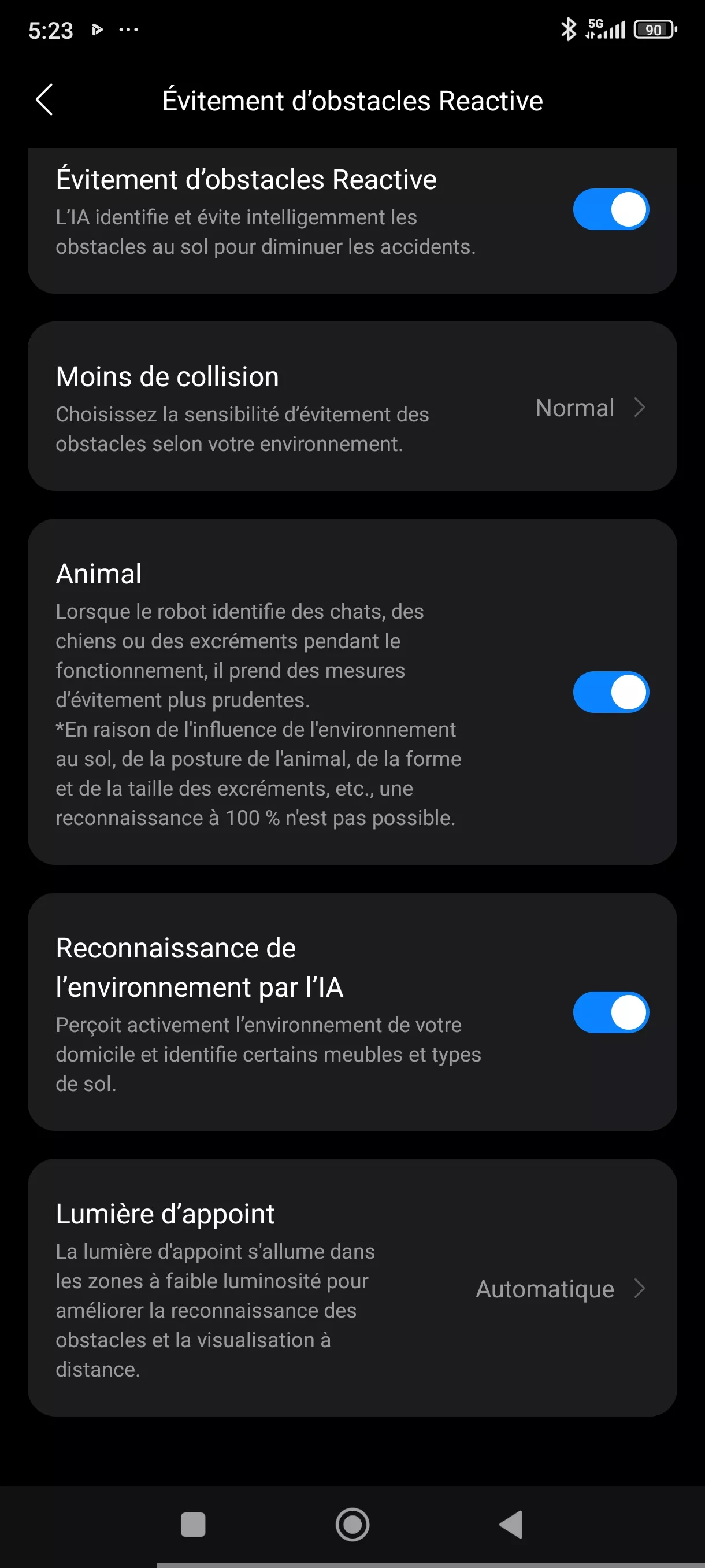Tap the ellipsis icon near the clock
The width and height of the screenshot is (705, 1568).
click(129, 28)
